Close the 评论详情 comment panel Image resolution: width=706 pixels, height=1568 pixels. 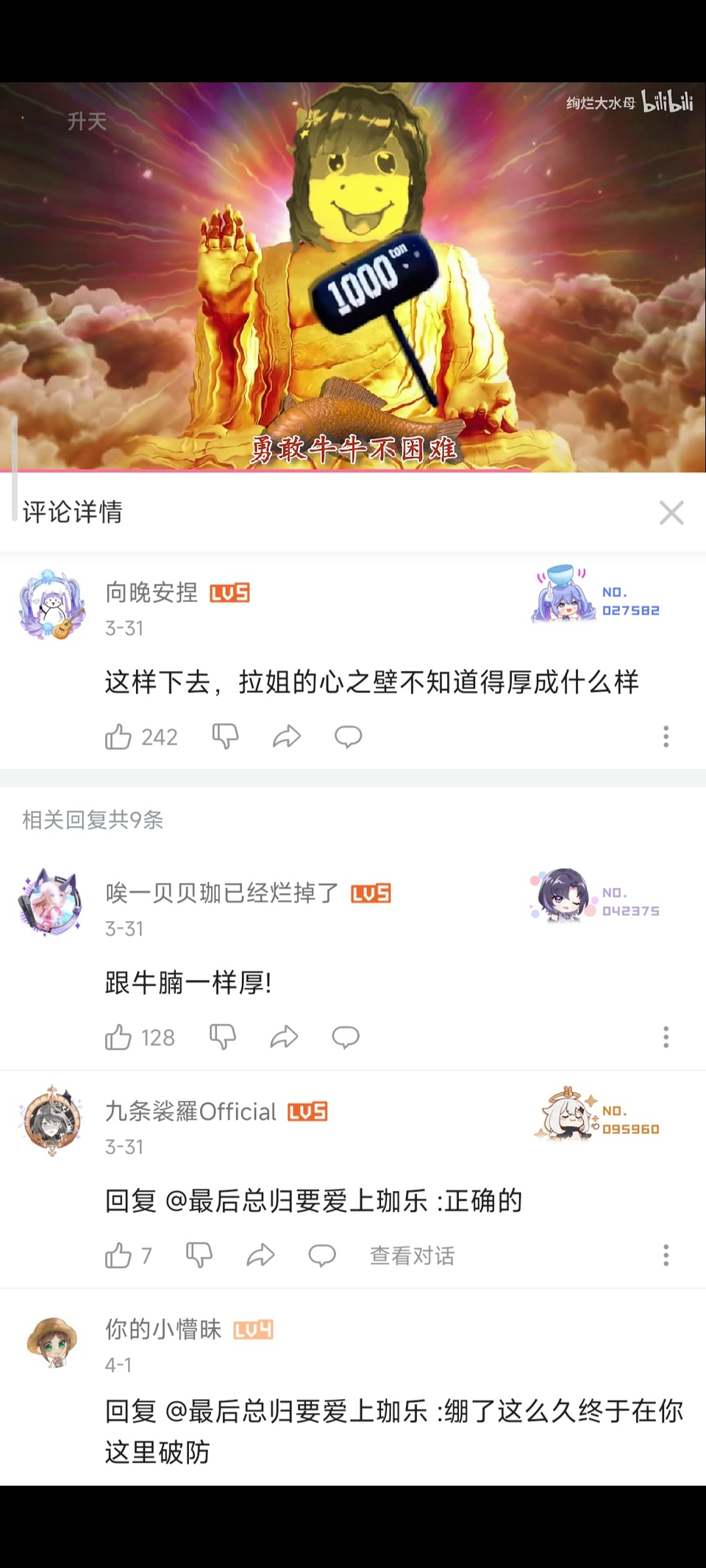tap(671, 512)
